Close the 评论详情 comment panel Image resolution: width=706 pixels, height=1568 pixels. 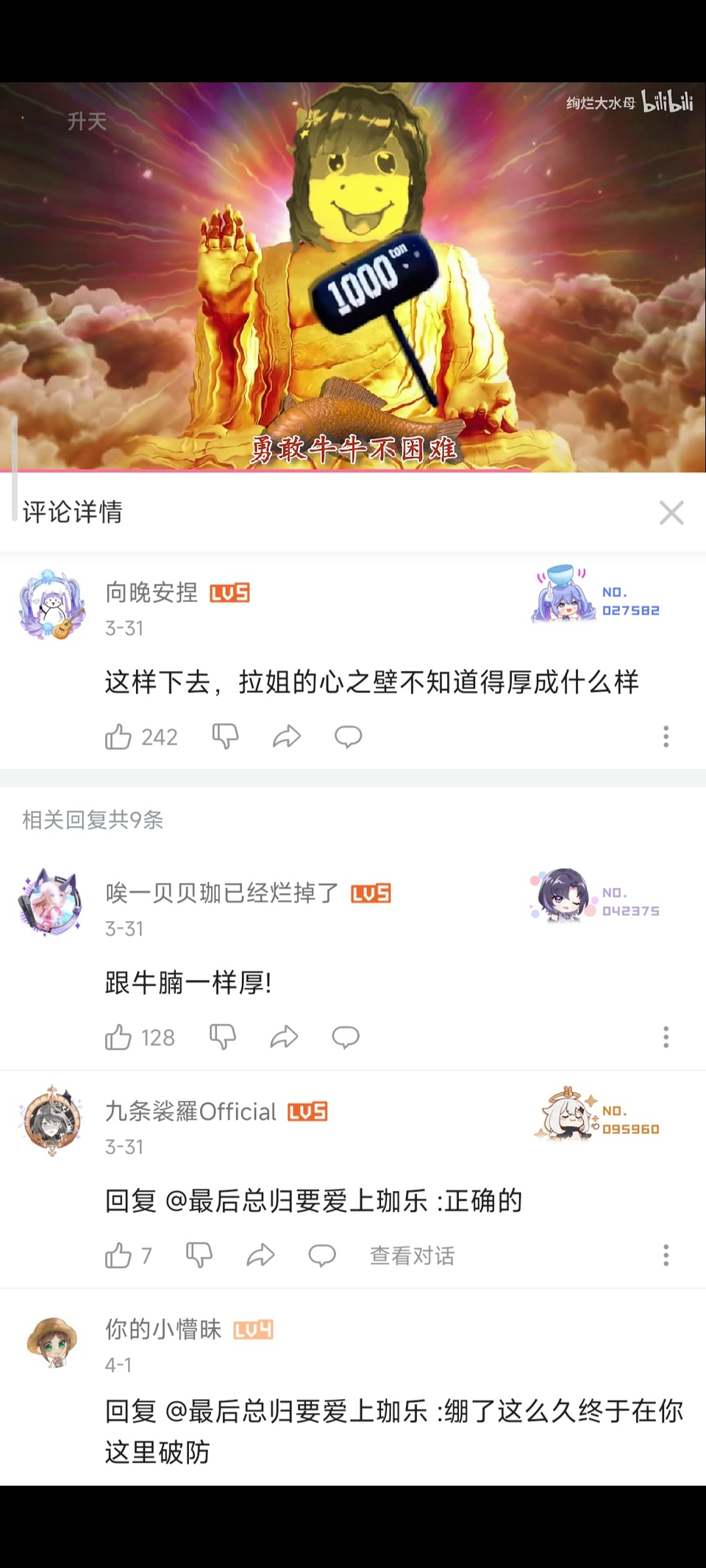tap(671, 512)
